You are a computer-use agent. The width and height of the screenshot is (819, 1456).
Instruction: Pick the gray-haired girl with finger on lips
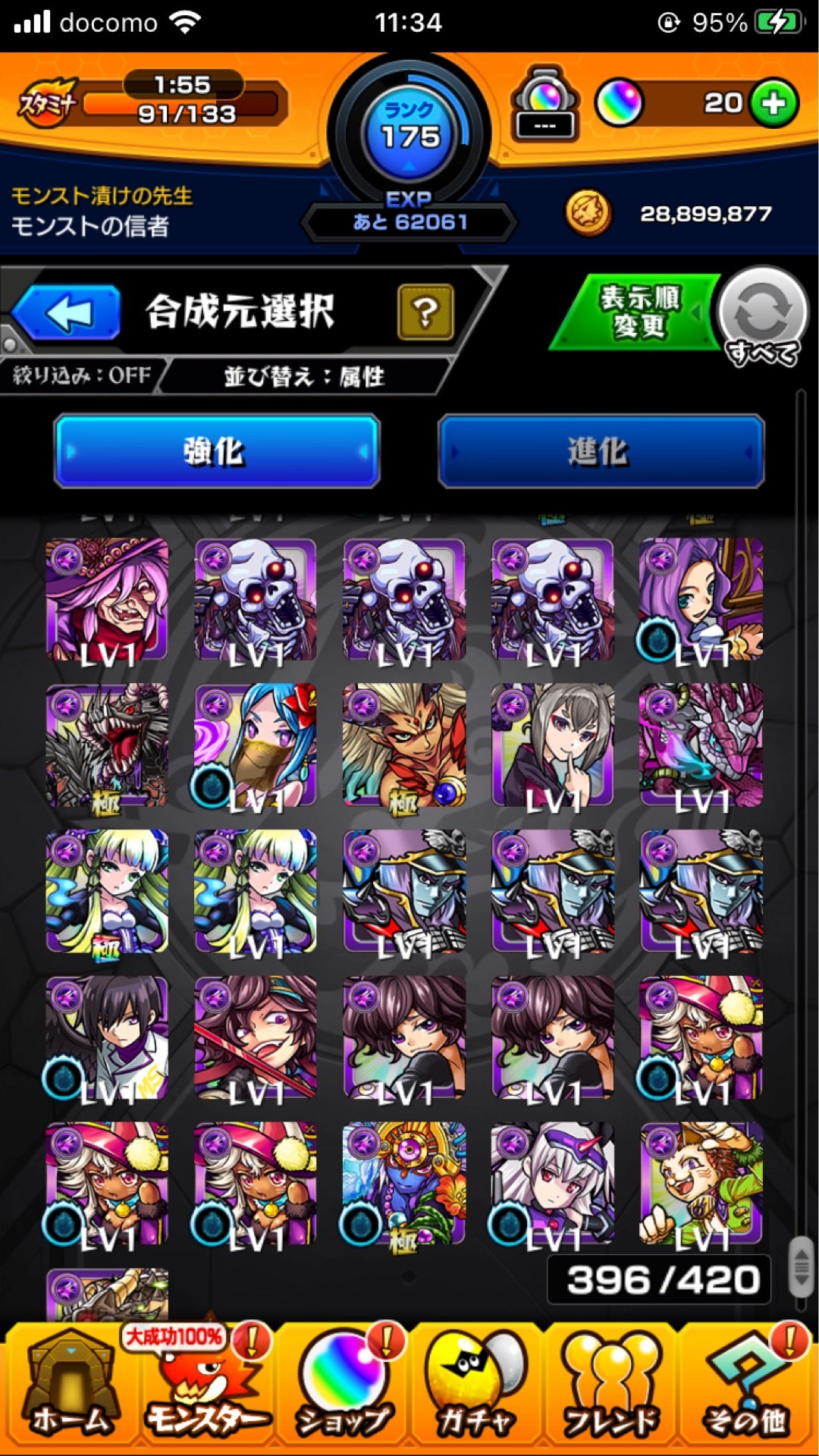552,745
